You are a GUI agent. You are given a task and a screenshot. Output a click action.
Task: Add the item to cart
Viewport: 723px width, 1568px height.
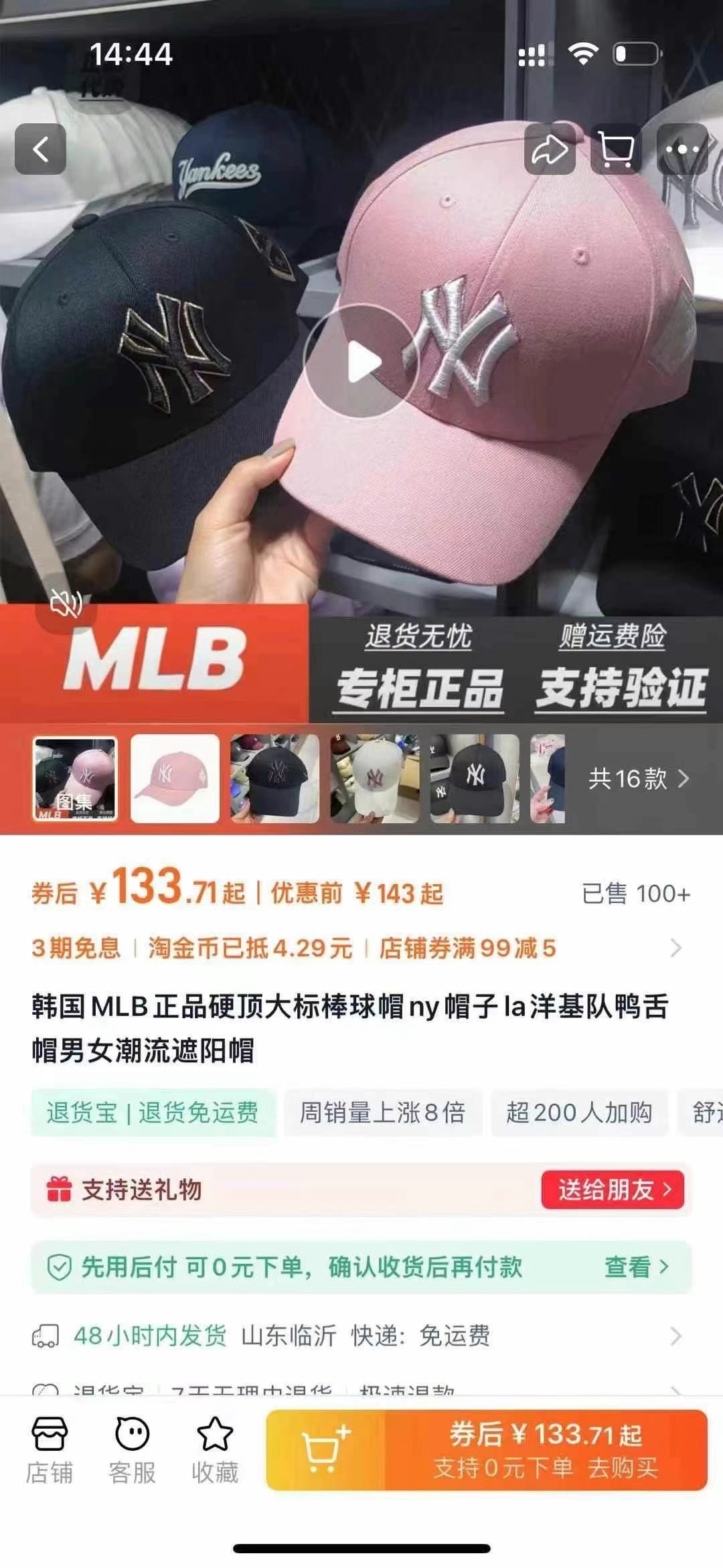click(x=325, y=1449)
